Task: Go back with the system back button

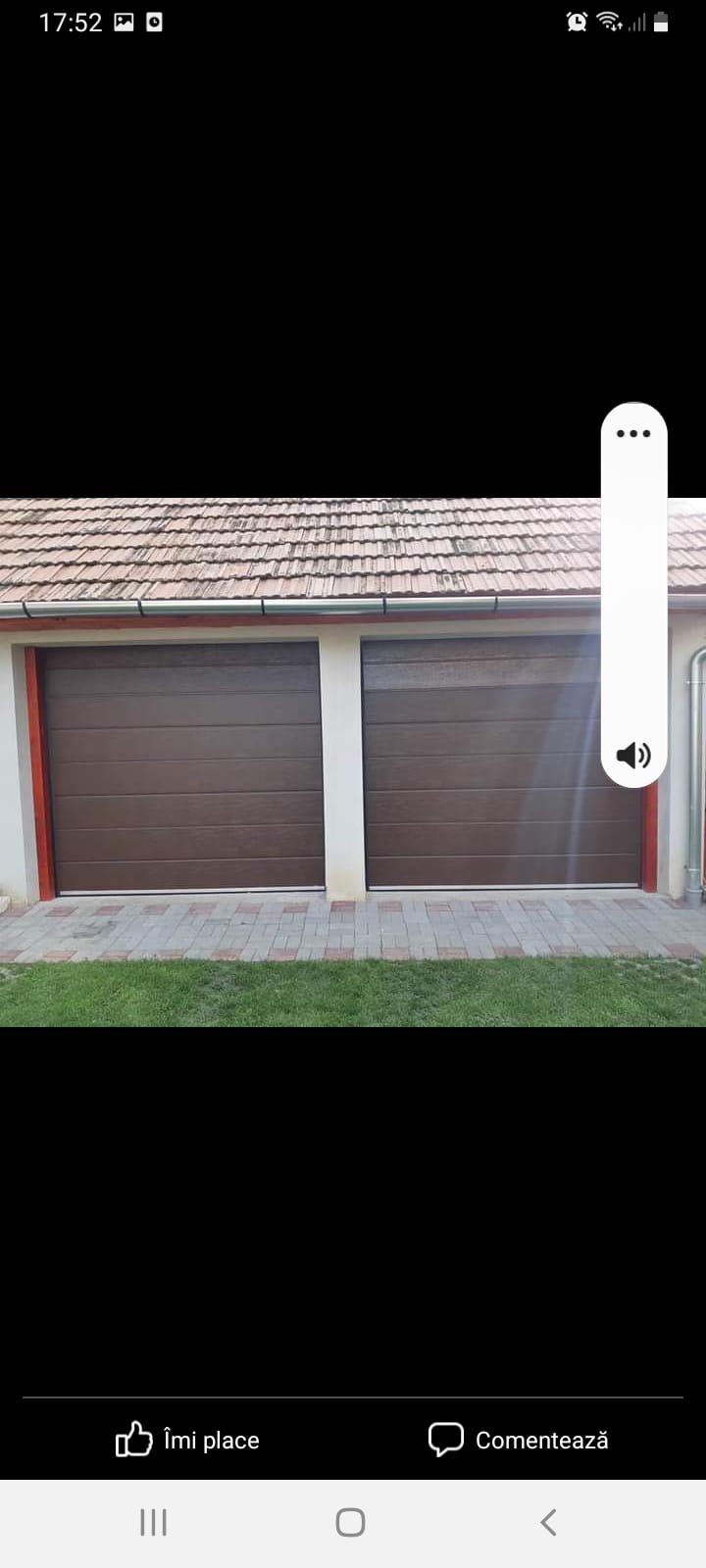Action: tap(548, 1522)
